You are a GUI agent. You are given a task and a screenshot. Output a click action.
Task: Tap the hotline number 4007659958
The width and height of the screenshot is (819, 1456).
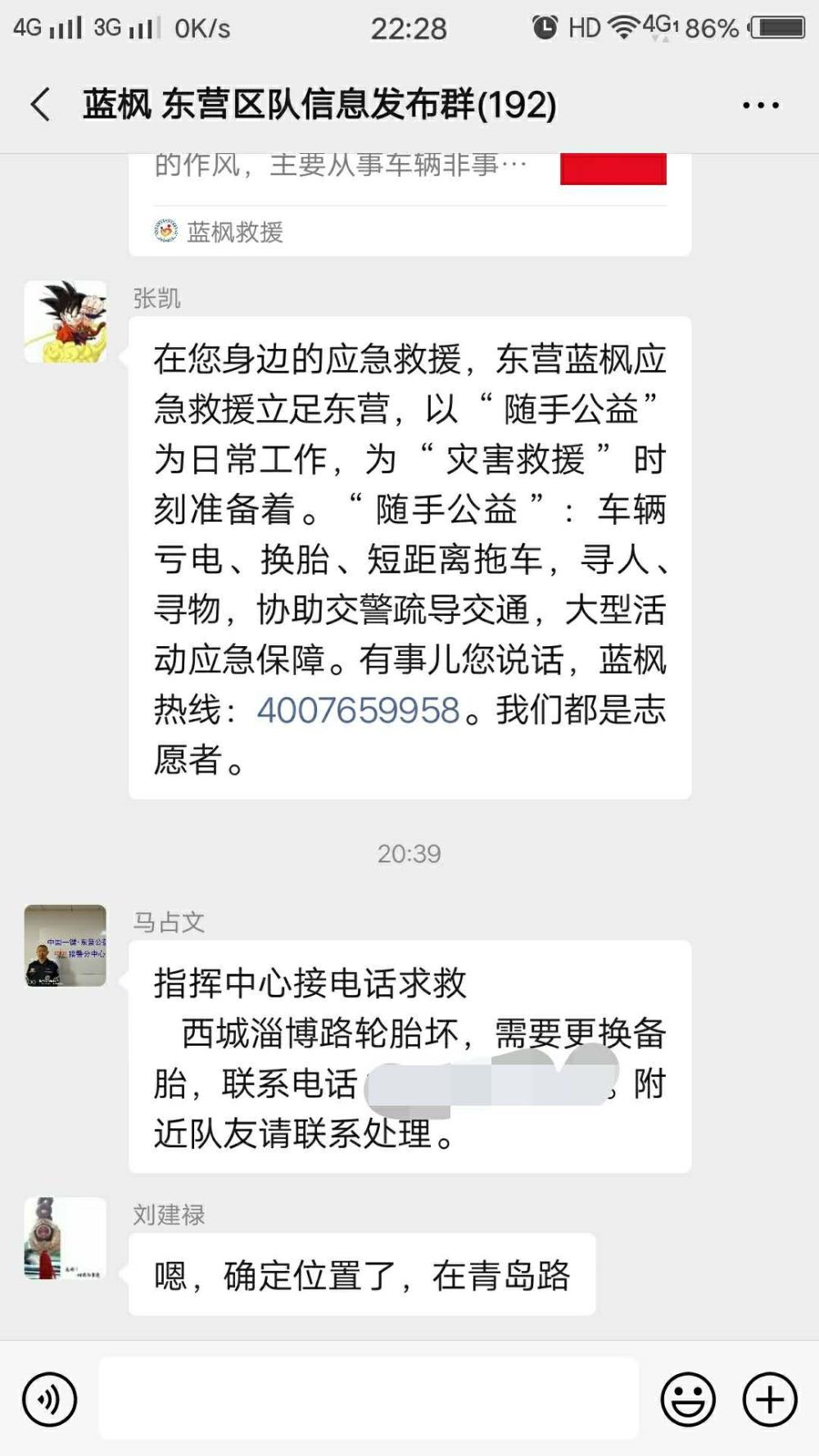tap(358, 710)
